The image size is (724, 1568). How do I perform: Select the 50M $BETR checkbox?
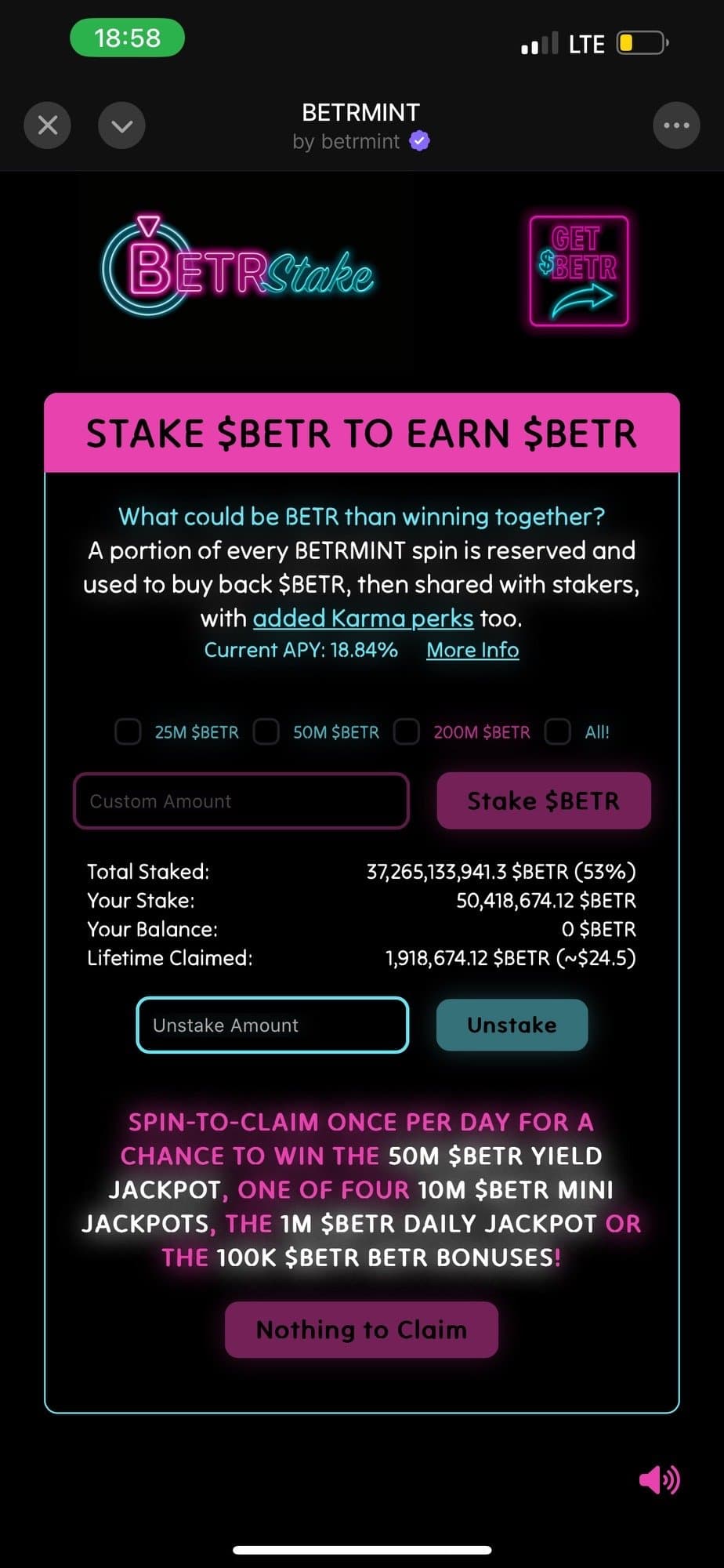[266, 731]
